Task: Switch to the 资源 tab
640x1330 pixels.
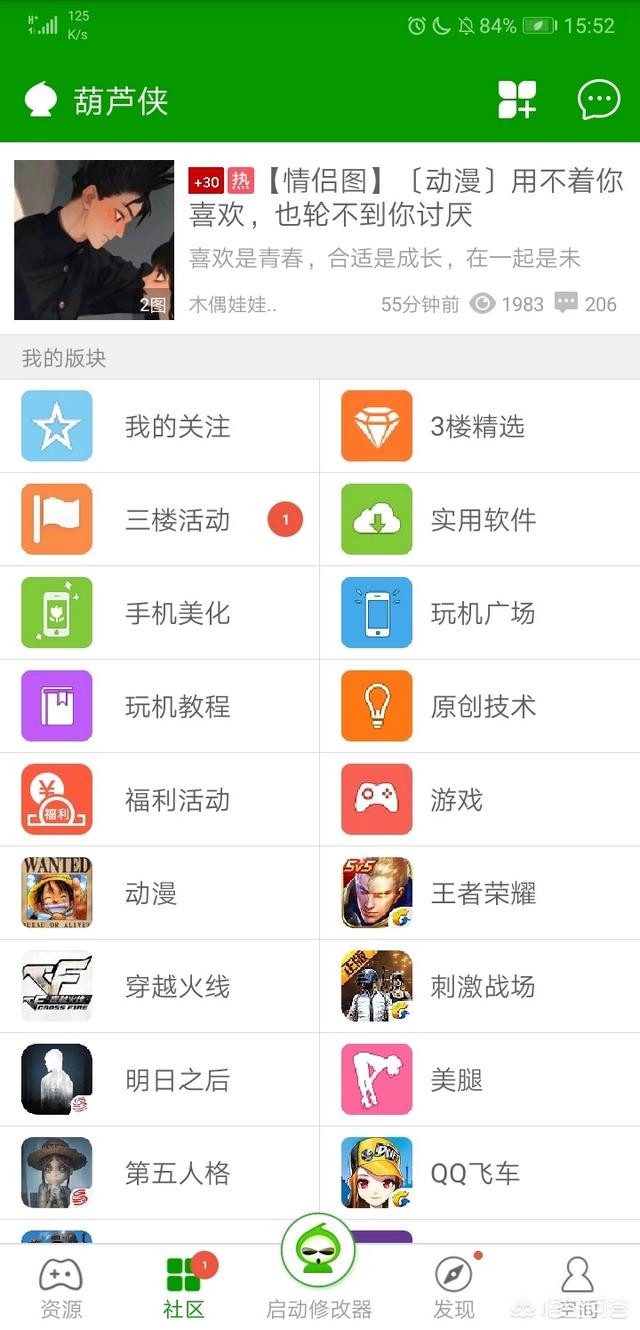Action: click(x=61, y=1288)
